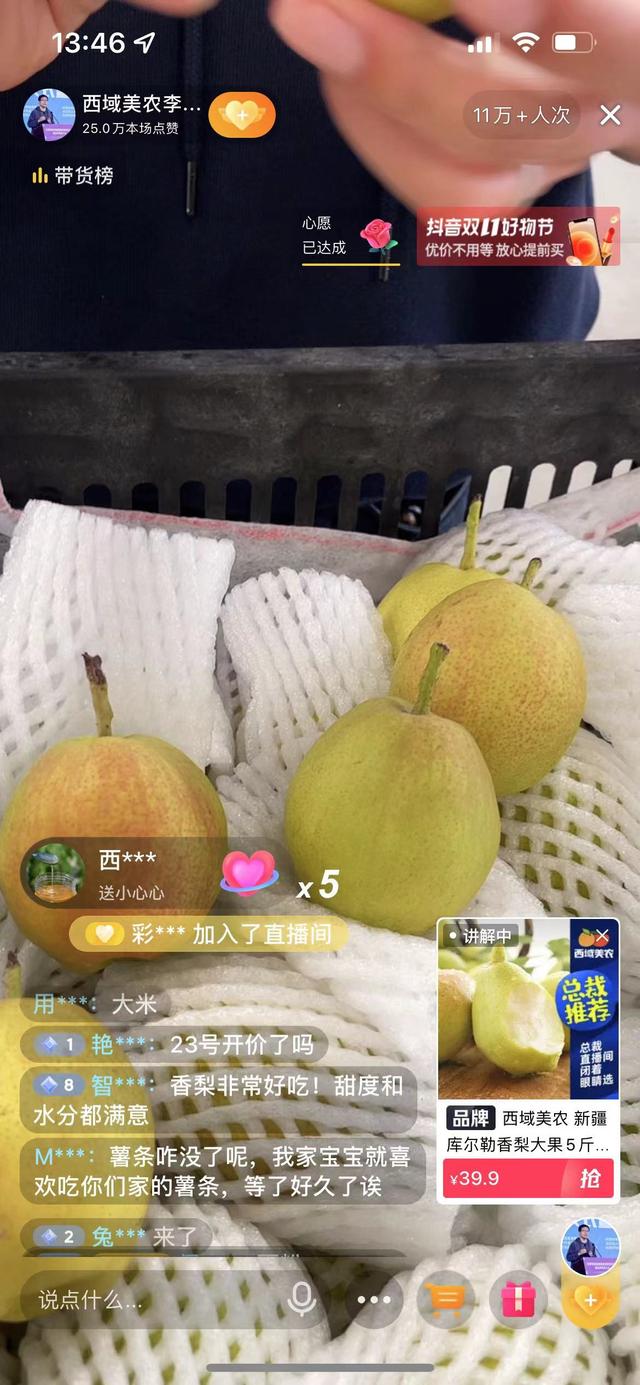Image resolution: width=640 pixels, height=1385 pixels.
Task: Open the shopping cart
Action: pos(446,1300)
